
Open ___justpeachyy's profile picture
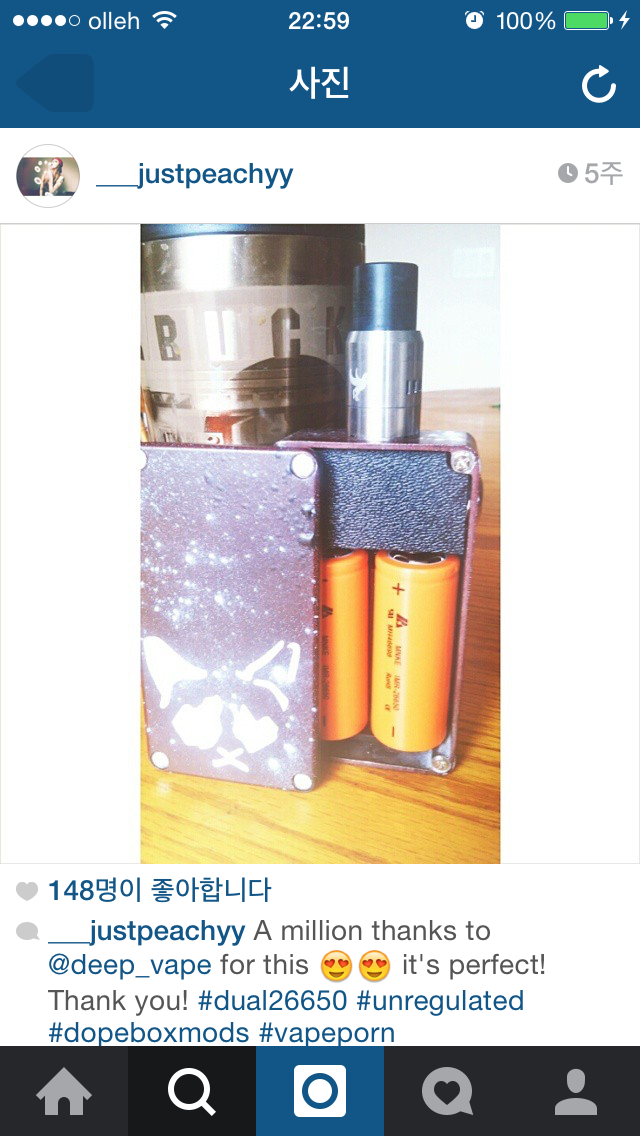click(x=48, y=176)
